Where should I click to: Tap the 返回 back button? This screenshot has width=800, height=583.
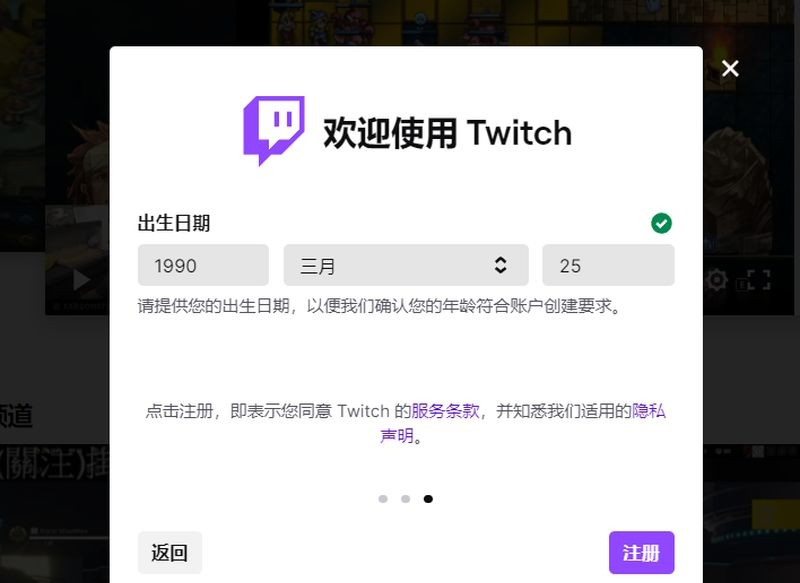point(170,553)
